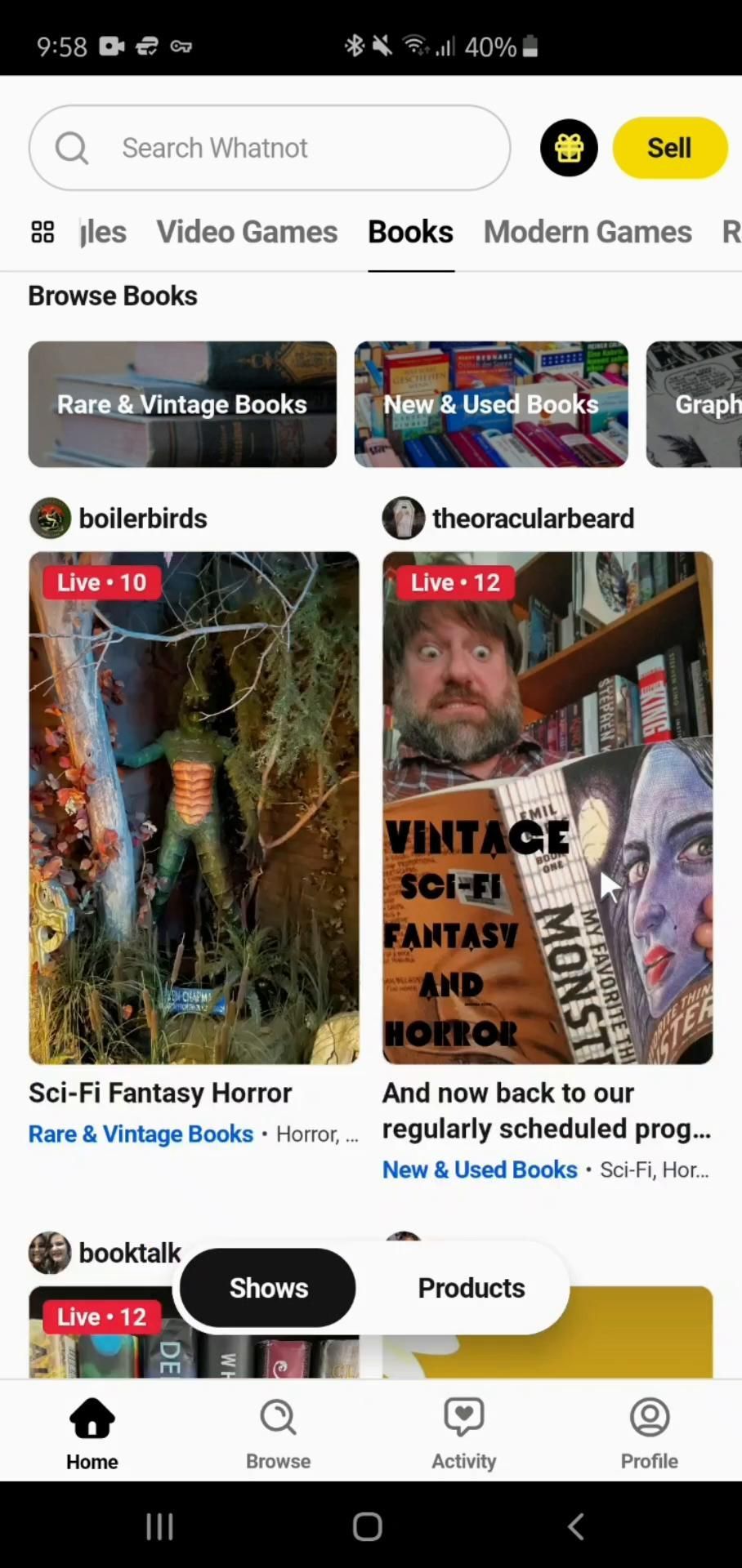742x1568 pixels.
Task: Browse the New & Used Books category
Action: (491, 404)
